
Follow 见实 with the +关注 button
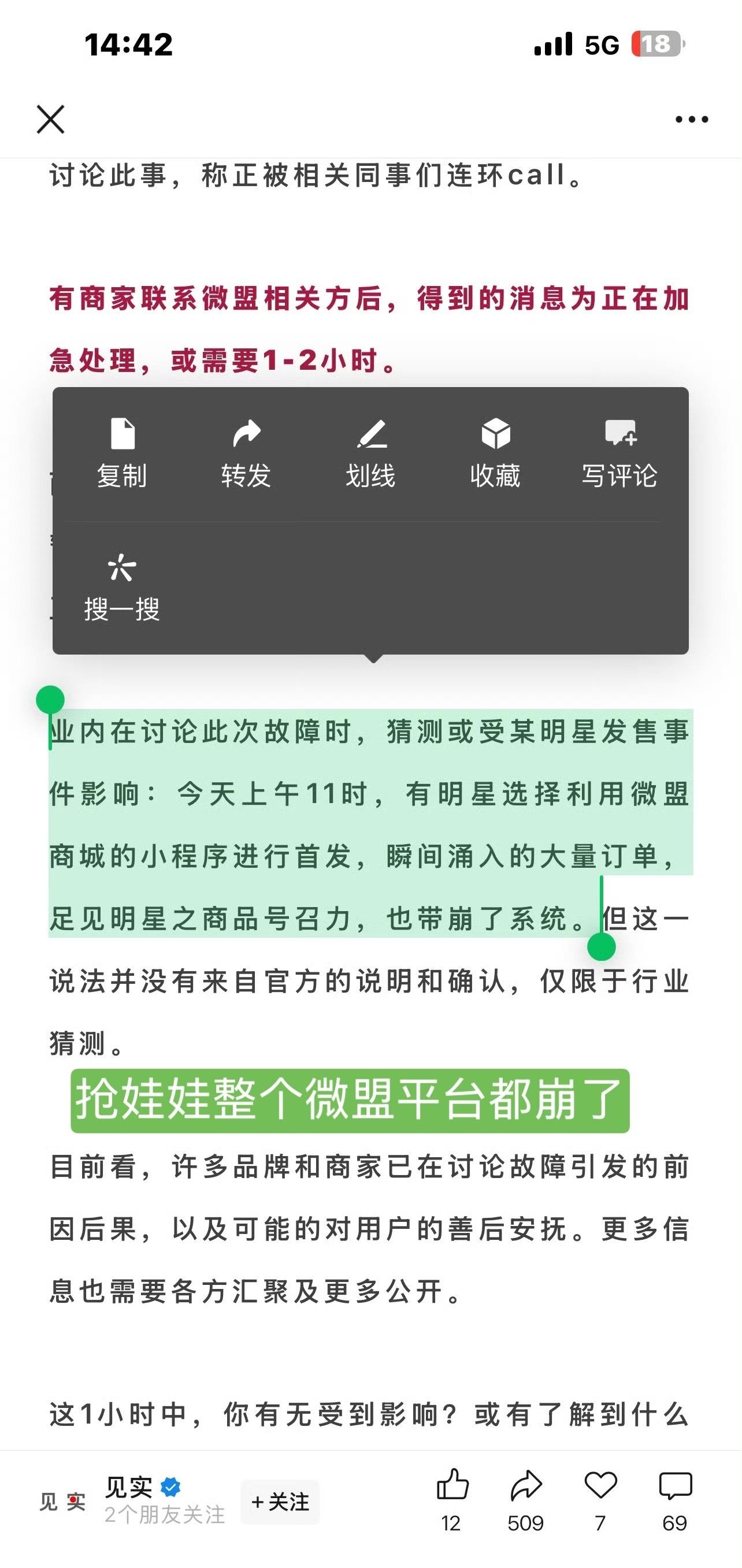pyautogui.click(x=281, y=1502)
